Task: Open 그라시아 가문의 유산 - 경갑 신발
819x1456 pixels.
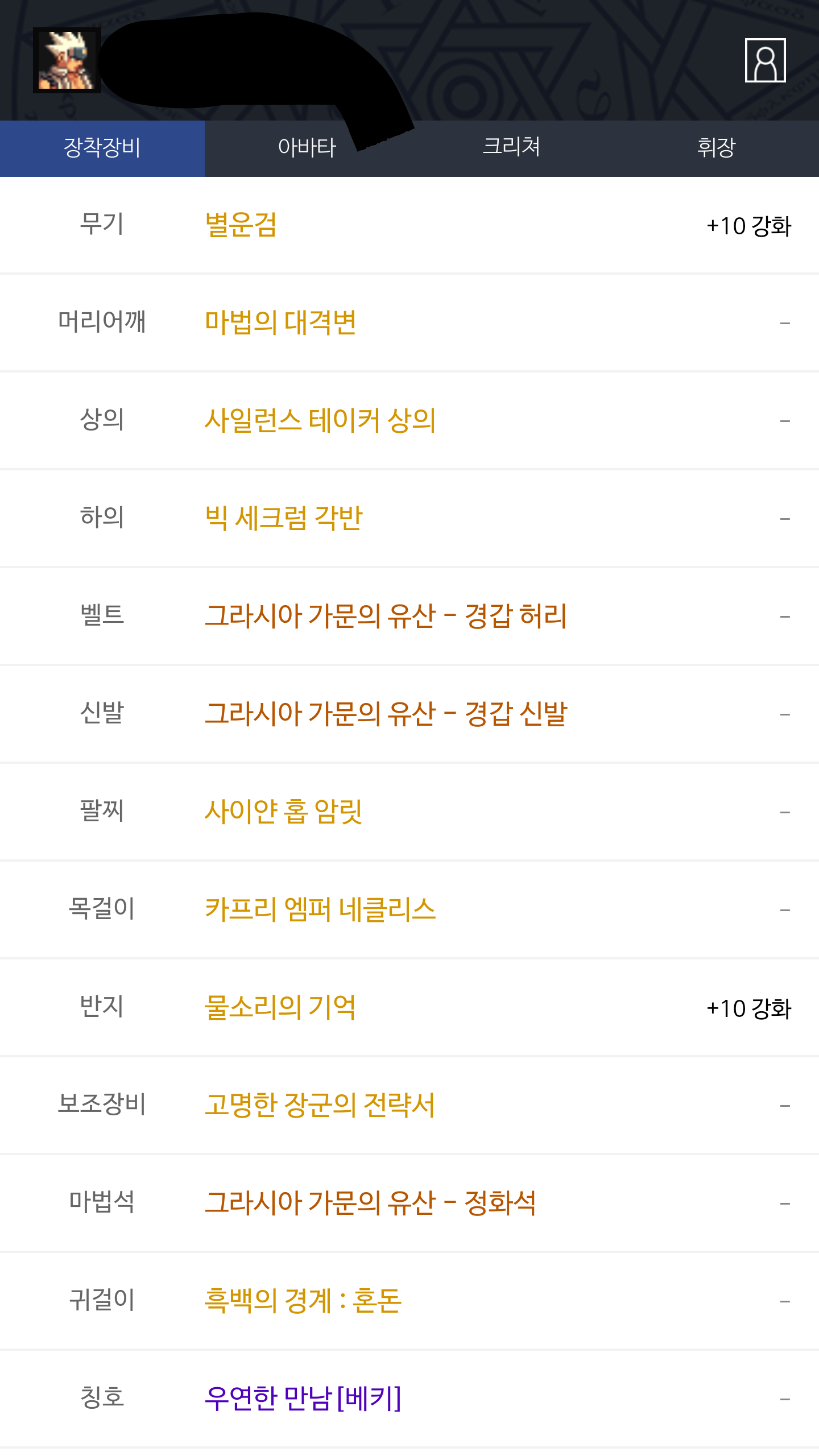Action: pyautogui.click(x=386, y=714)
